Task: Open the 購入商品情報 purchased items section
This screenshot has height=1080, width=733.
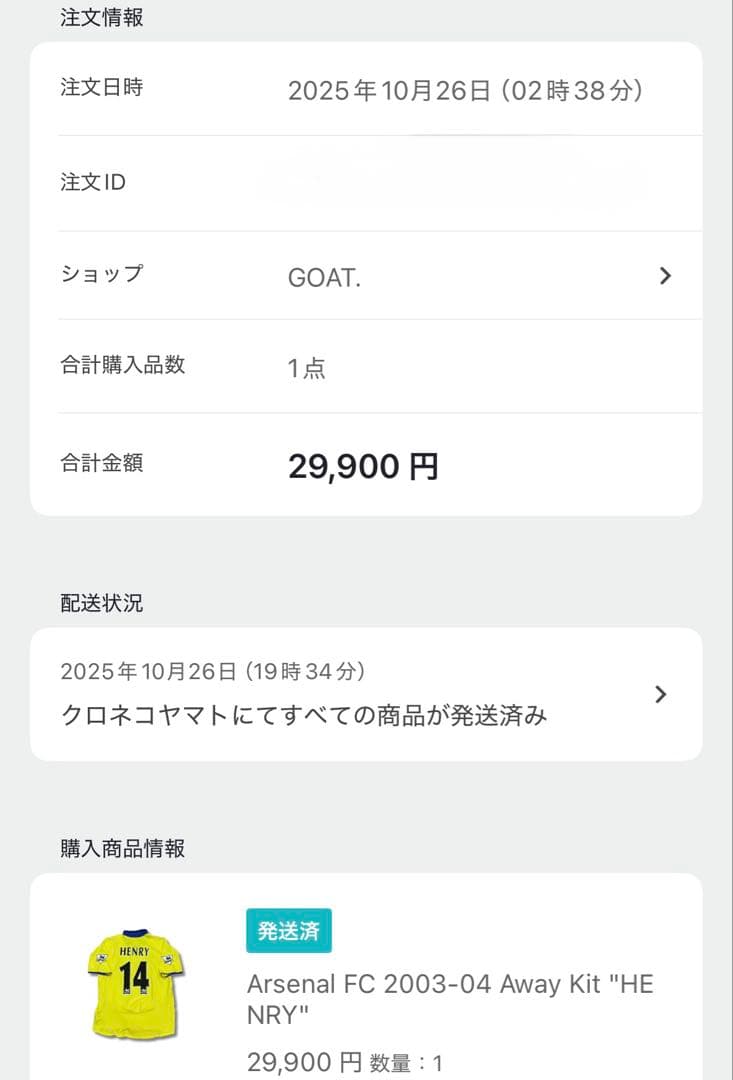Action: tap(122, 847)
